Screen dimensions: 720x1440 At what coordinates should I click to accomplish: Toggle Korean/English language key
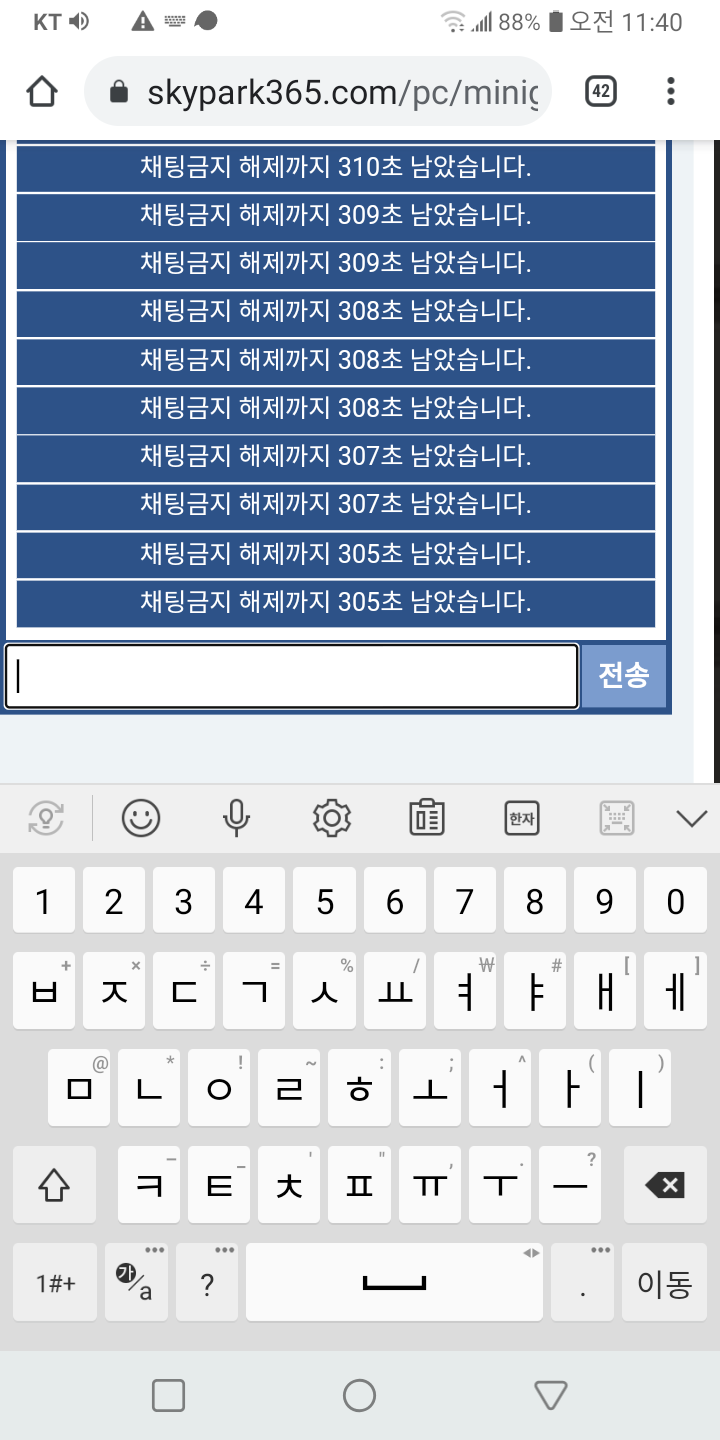[136, 1282]
